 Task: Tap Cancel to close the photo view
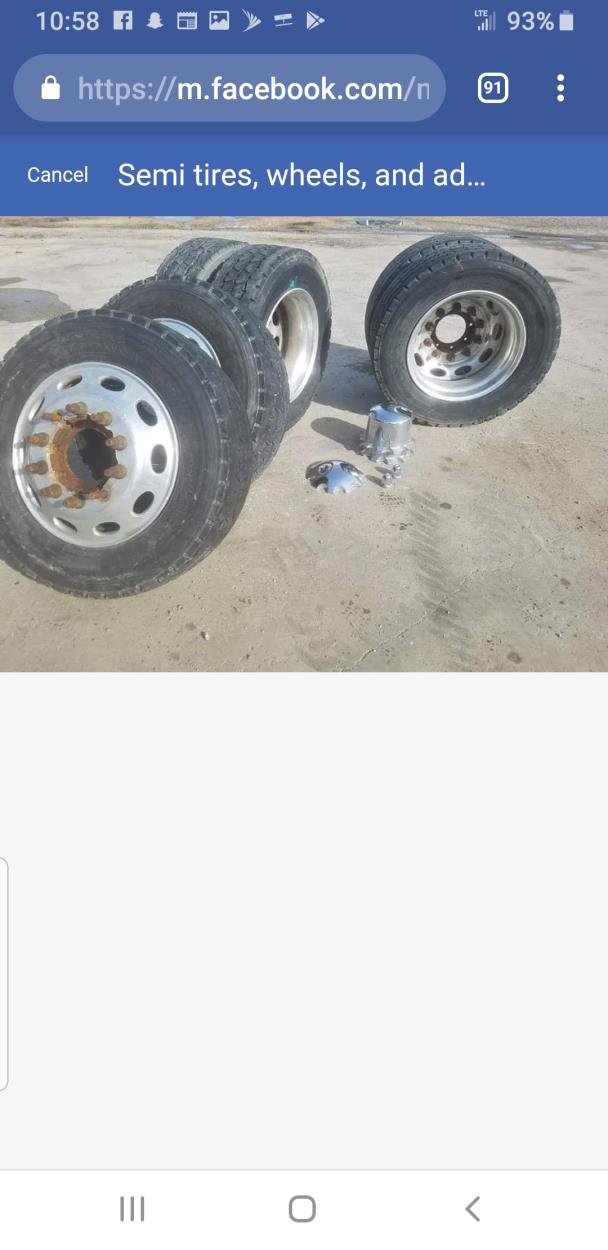tap(57, 175)
